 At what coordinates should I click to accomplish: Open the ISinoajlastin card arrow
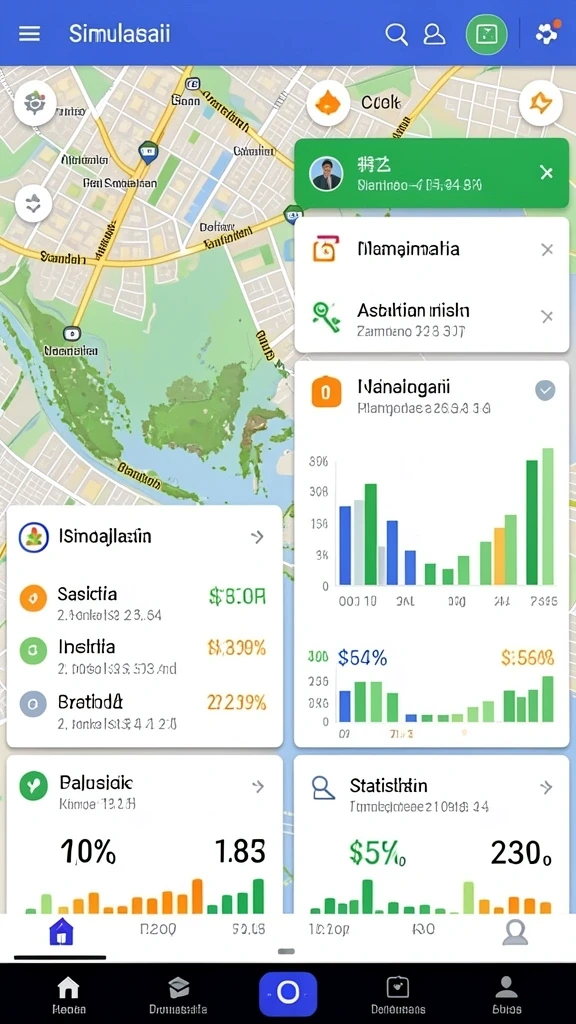click(x=257, y=537)
